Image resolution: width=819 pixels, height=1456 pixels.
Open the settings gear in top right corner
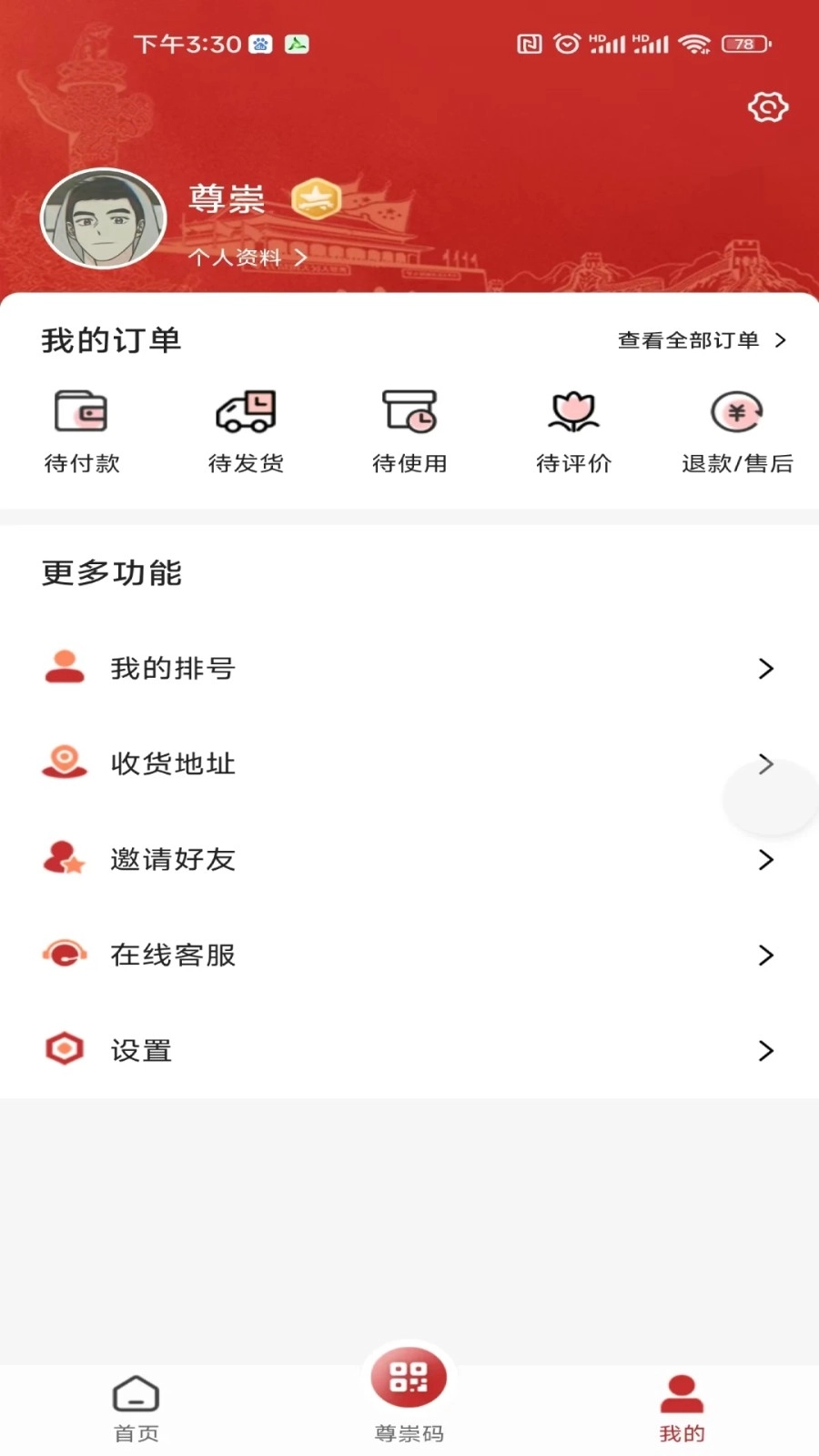[767, 106]
